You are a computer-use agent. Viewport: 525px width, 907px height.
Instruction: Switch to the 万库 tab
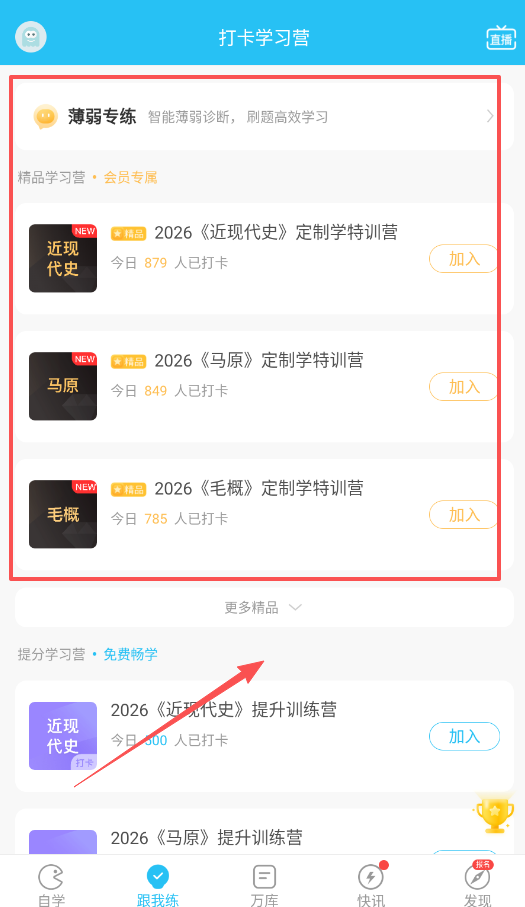(x=264, y=885)
